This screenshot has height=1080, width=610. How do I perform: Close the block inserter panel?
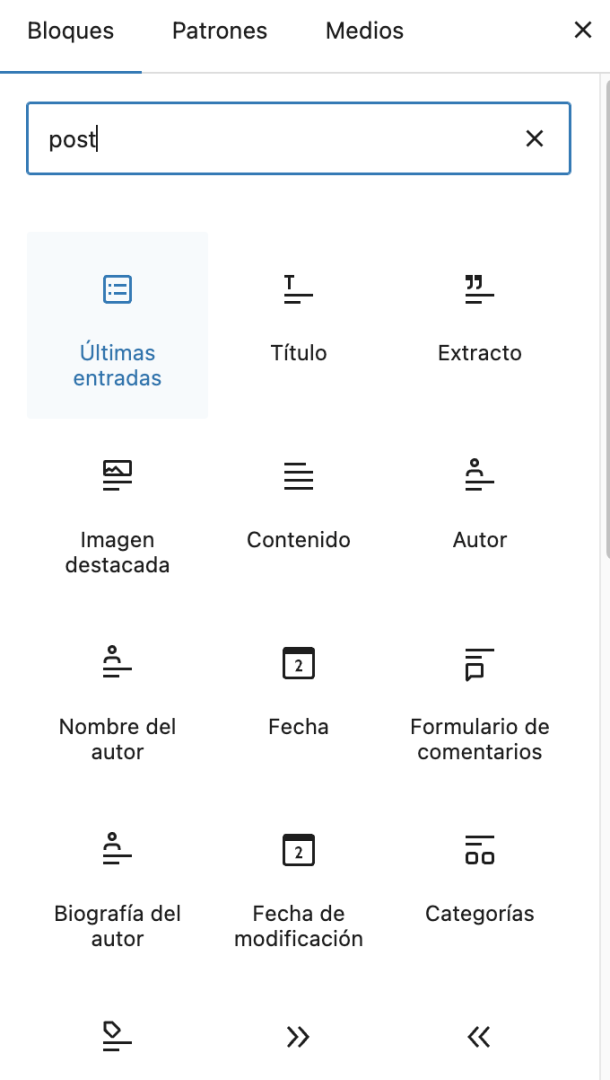click(583, 31)
